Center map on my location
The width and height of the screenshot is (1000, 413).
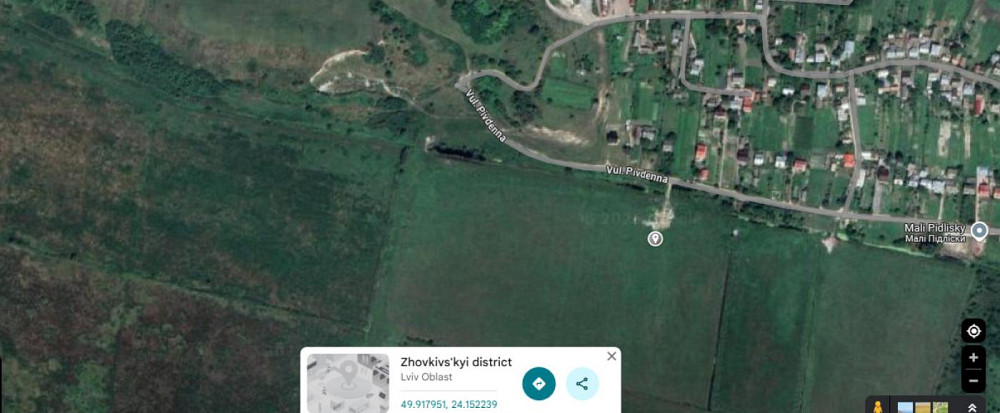point(974,331)
